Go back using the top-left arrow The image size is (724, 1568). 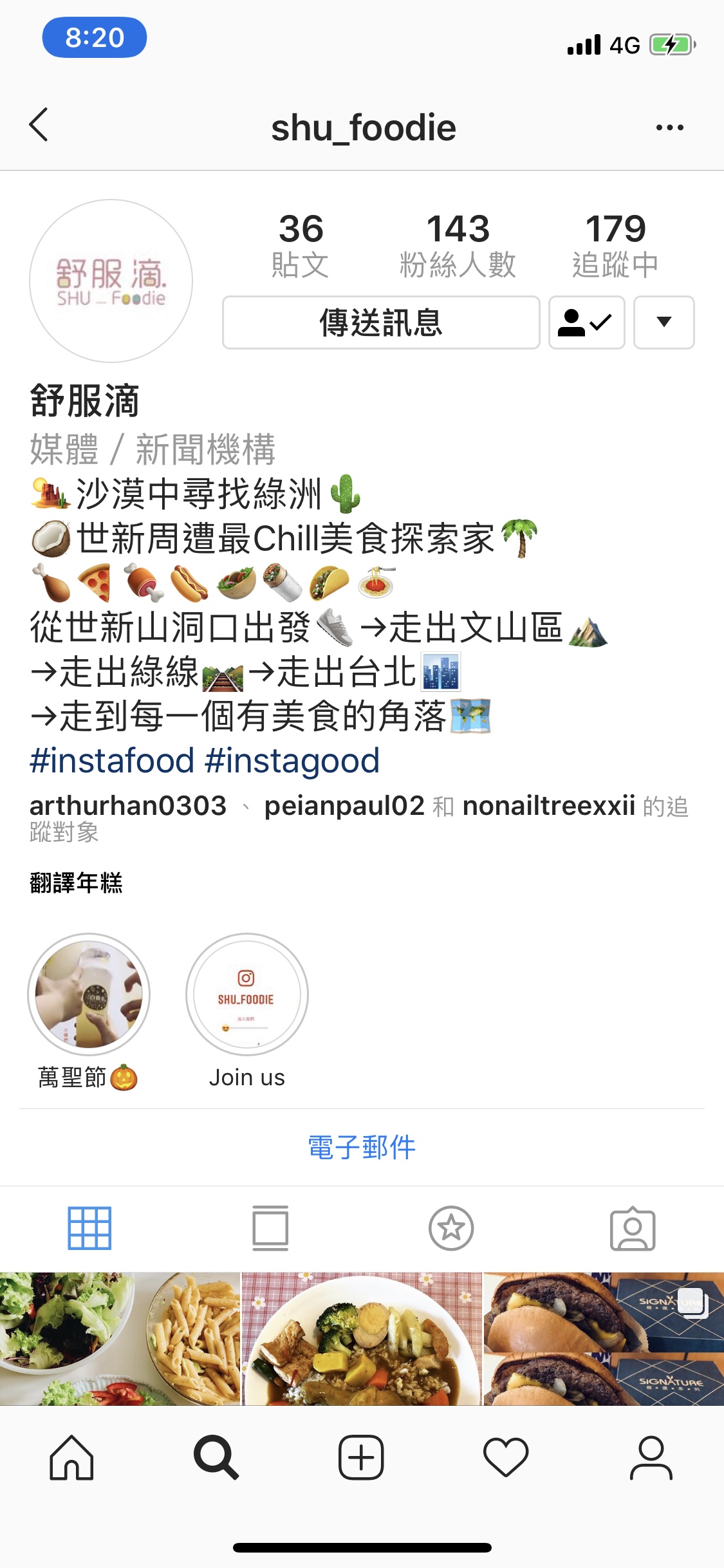click(x=39, y=125)
